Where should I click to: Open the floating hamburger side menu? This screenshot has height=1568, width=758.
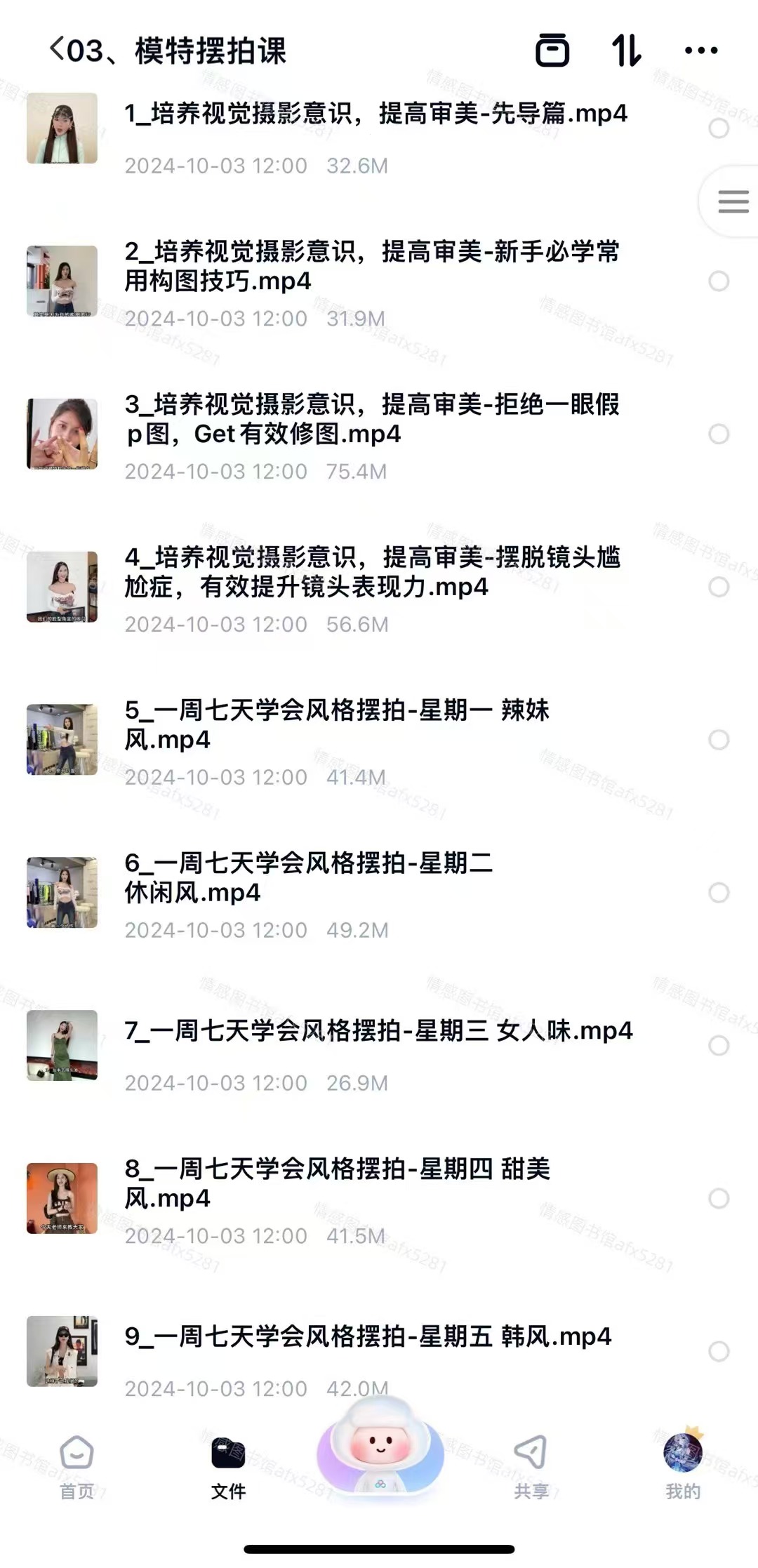[733, 202]
